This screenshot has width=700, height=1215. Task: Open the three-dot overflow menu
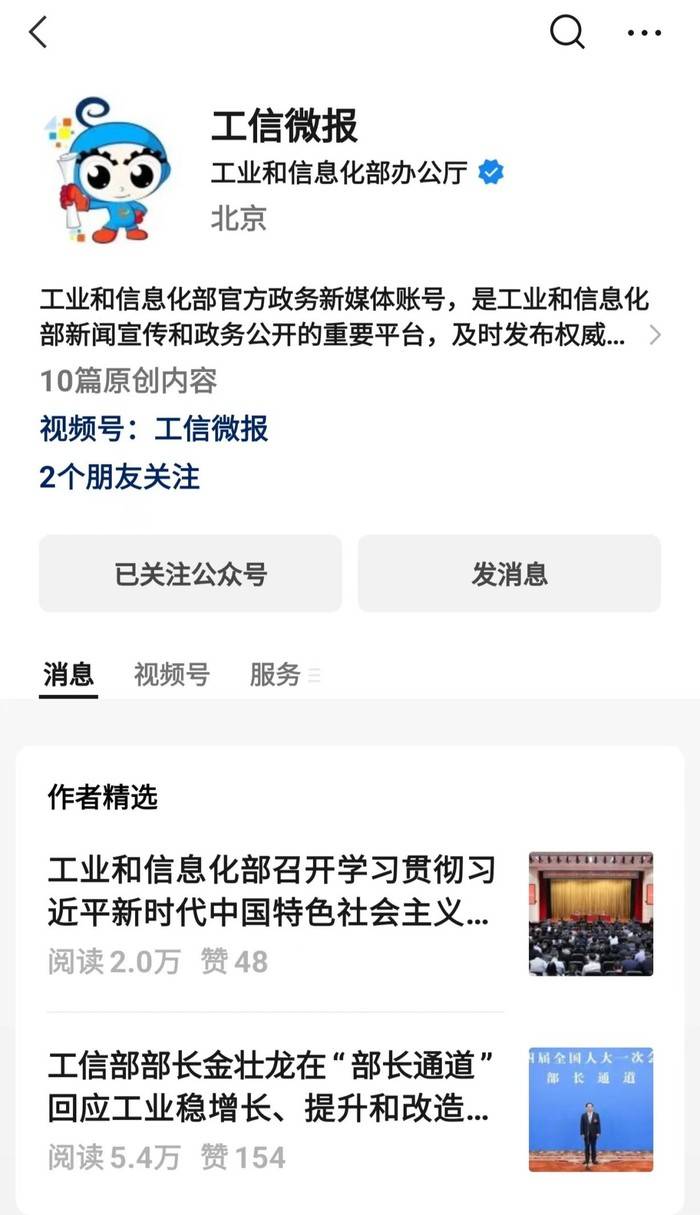coord(644,33)
